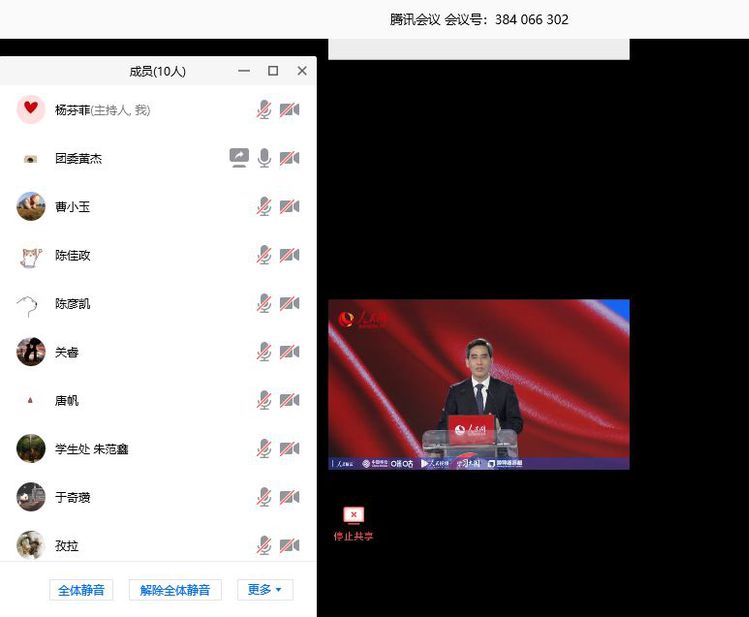The height and width of the screenshot is (617, 749).
Task: Expand the 更多 dropdown
Action: point(264,590)
